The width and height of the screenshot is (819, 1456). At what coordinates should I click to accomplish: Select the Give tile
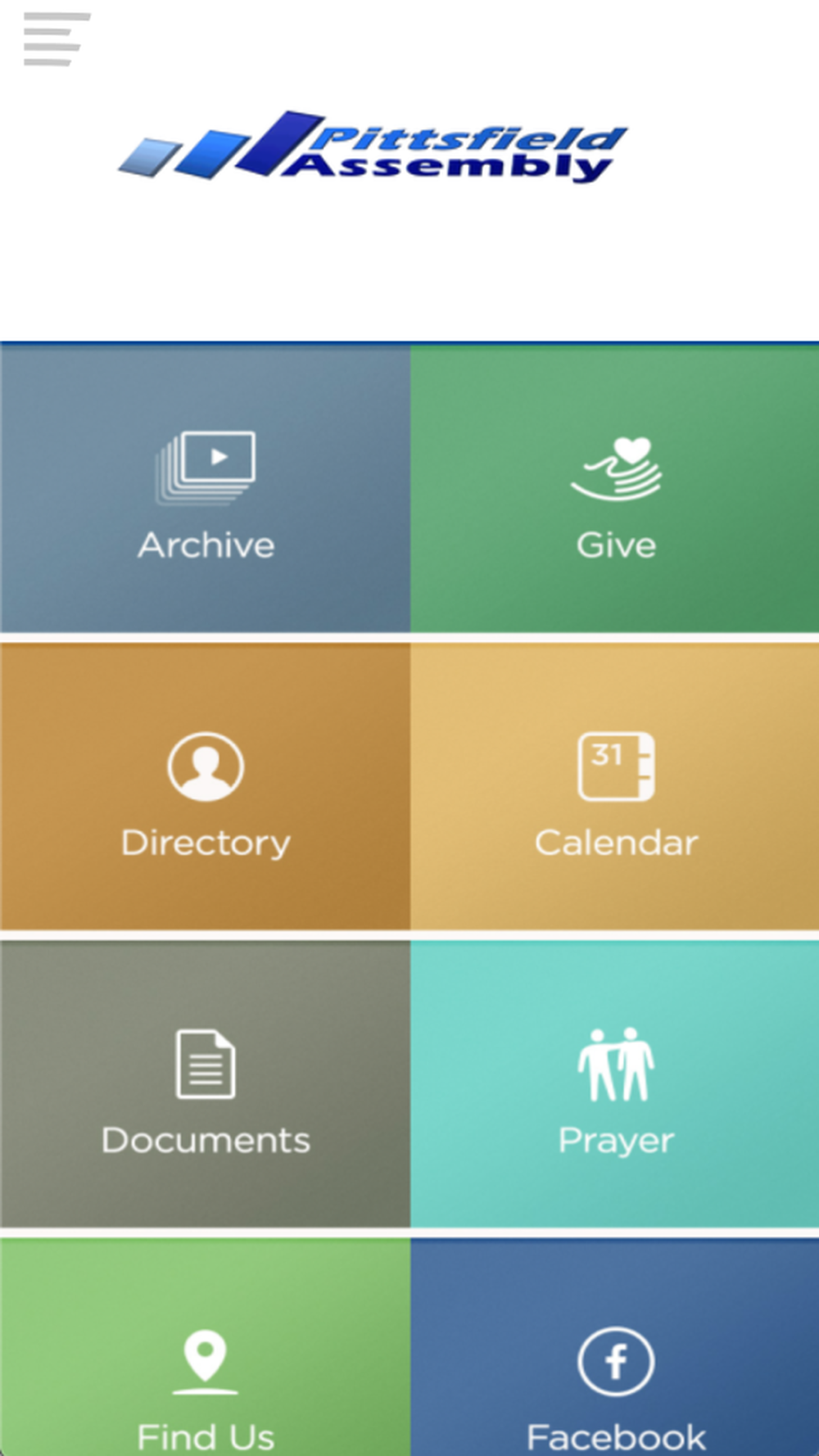coord(615,490)
